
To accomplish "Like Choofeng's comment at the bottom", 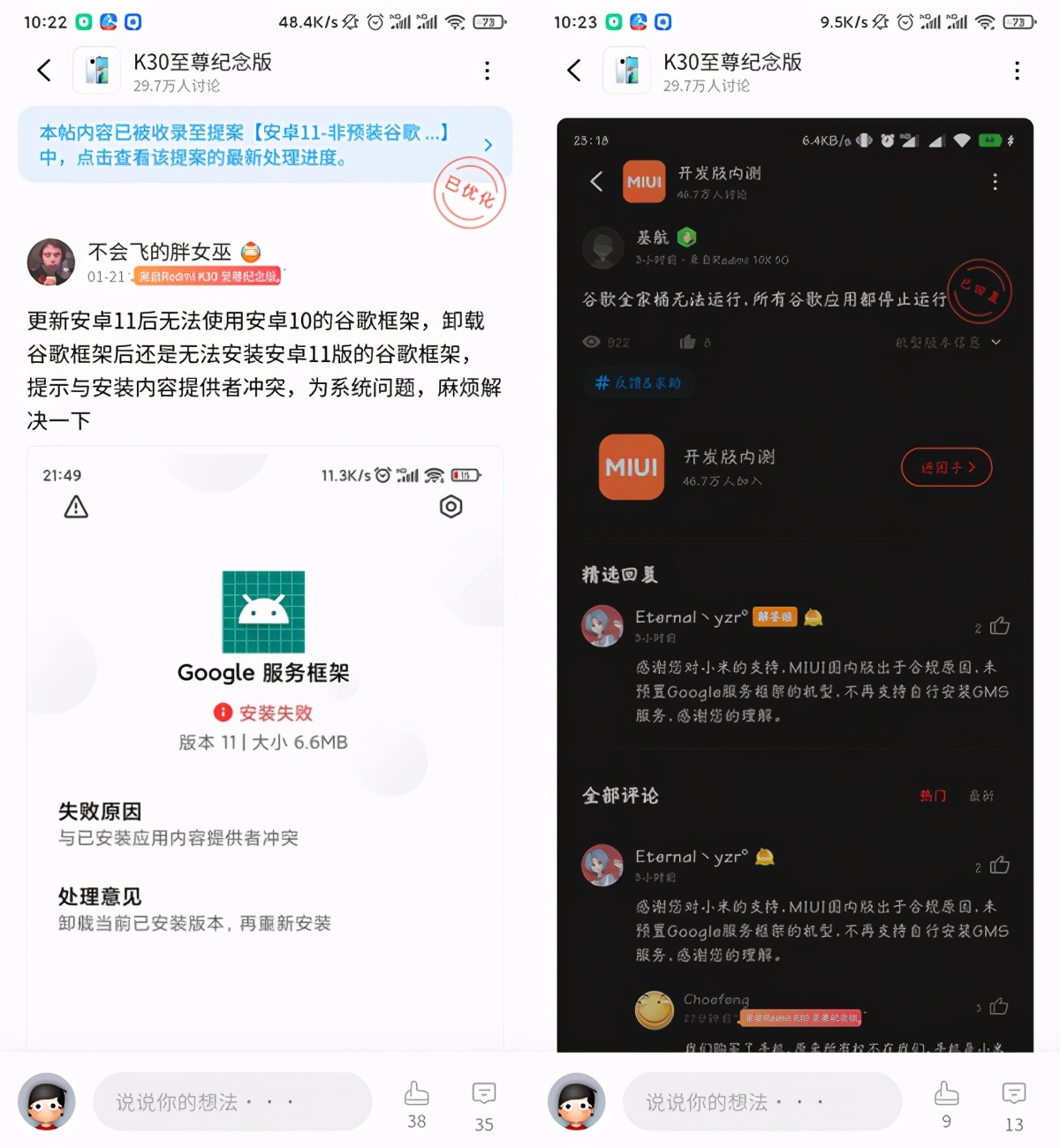I will tap(998, 1006).
